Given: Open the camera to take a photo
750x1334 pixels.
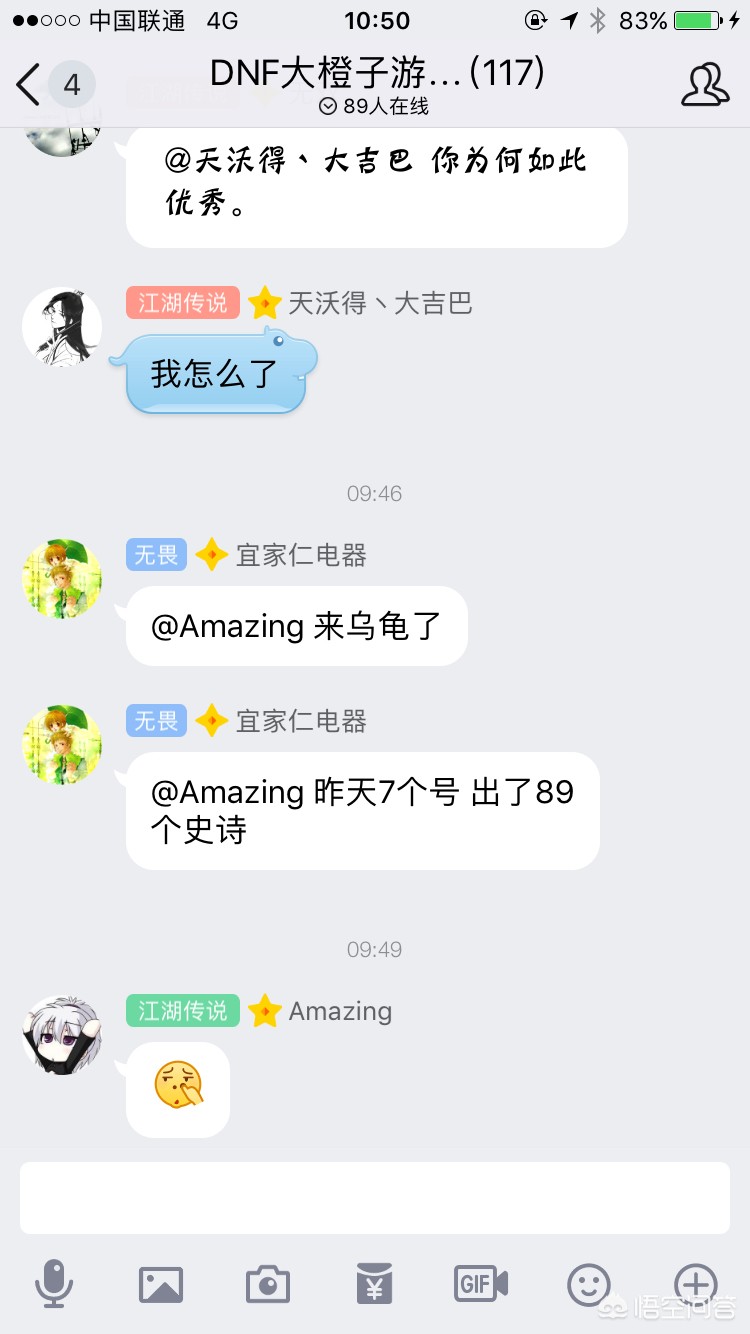Looking at the screenshot, I should (268, 1283).
